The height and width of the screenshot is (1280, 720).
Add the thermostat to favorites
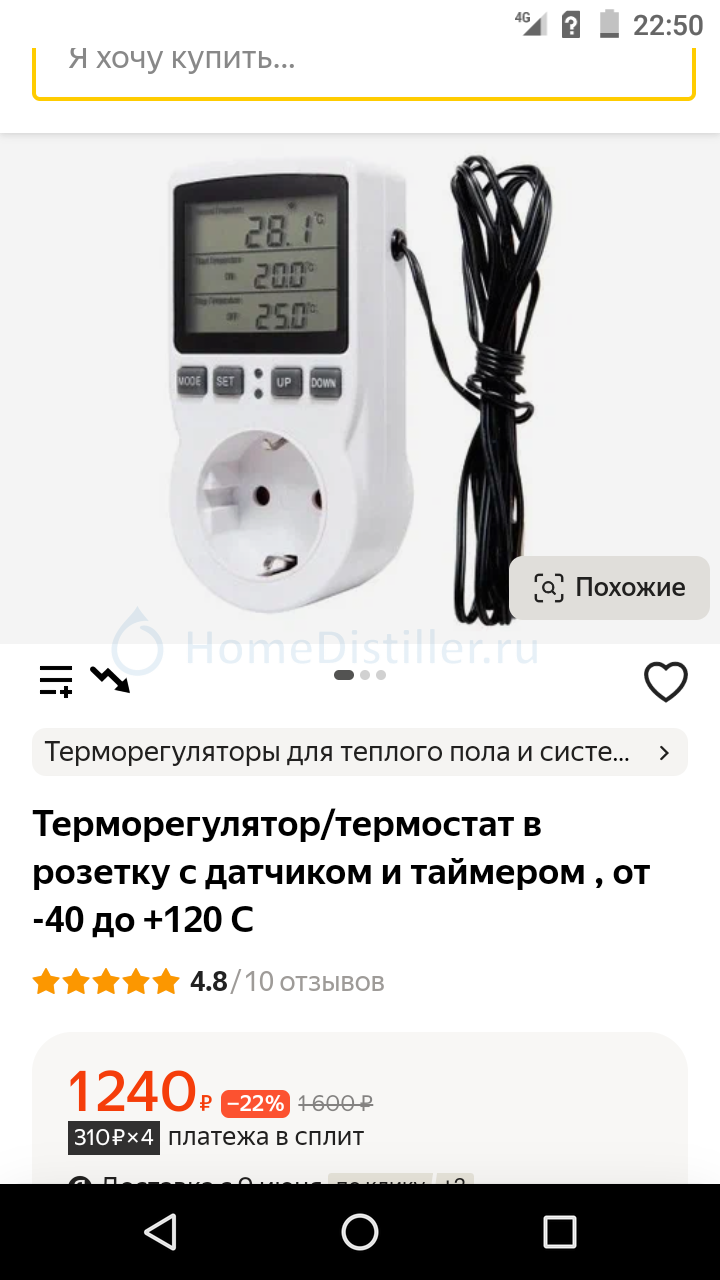(x=666, y=682)
